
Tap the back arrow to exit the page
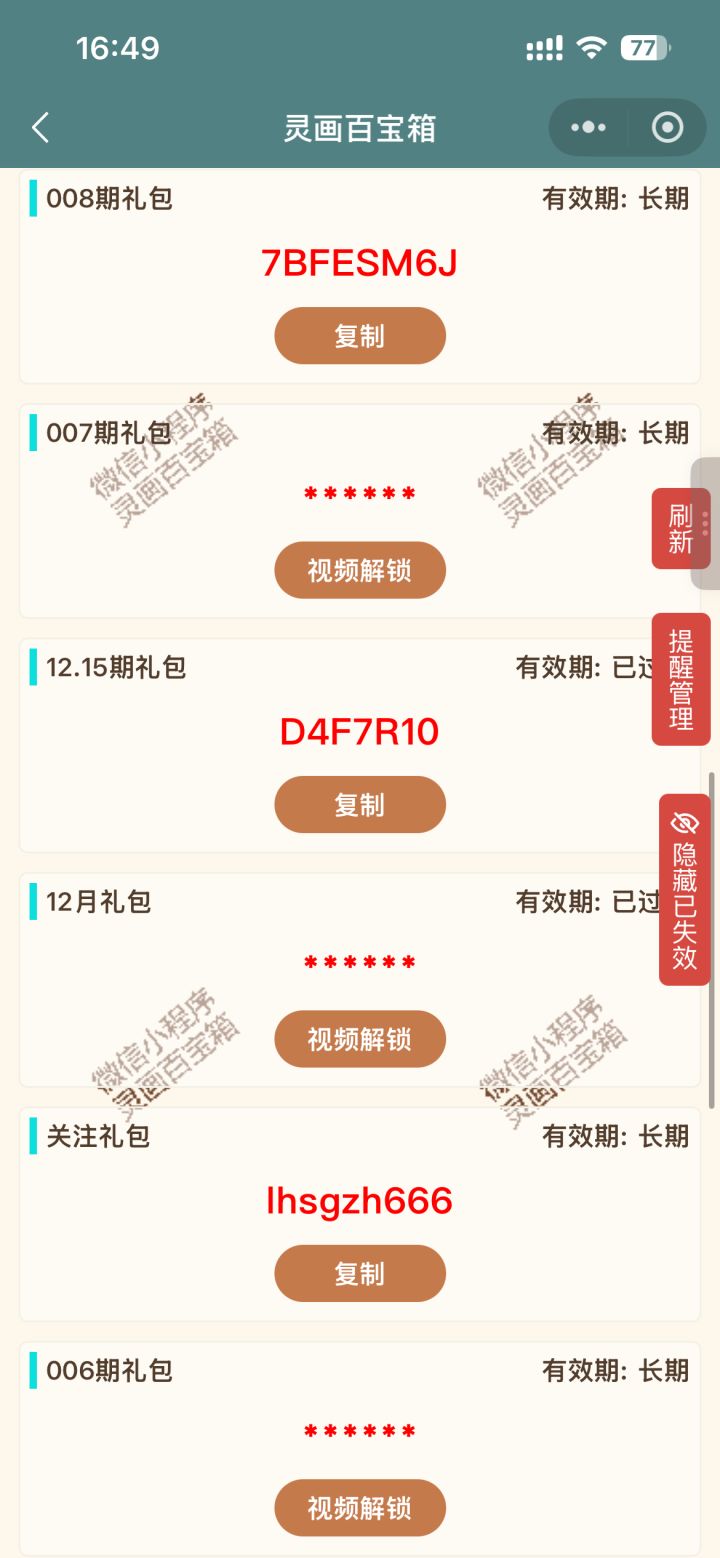(x=40, y=128)
